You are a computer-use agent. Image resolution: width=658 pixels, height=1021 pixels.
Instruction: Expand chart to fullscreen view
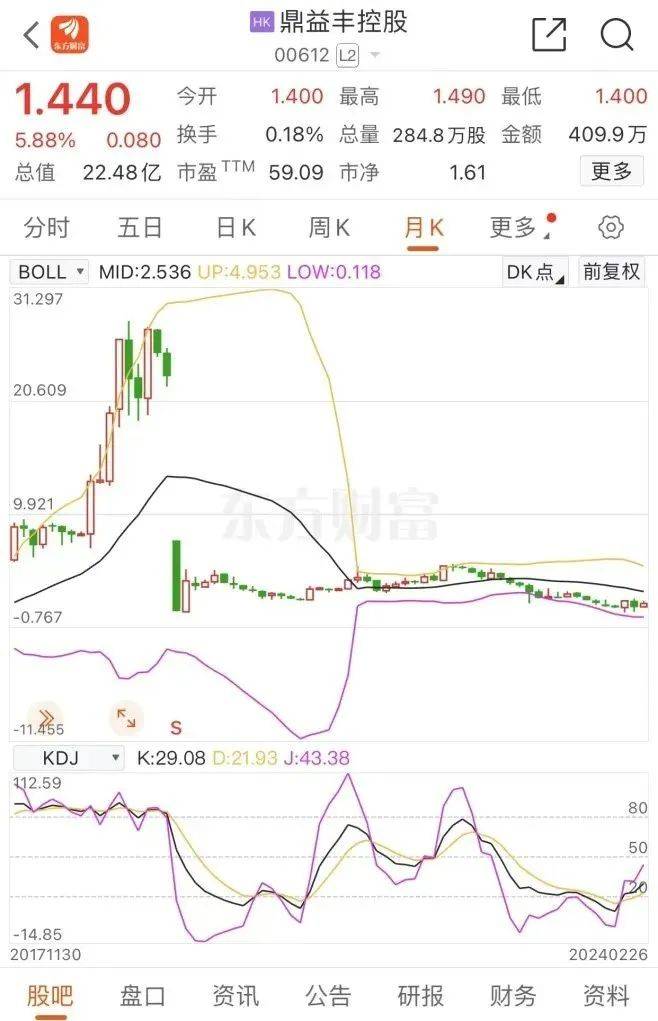tap(126, 717)
